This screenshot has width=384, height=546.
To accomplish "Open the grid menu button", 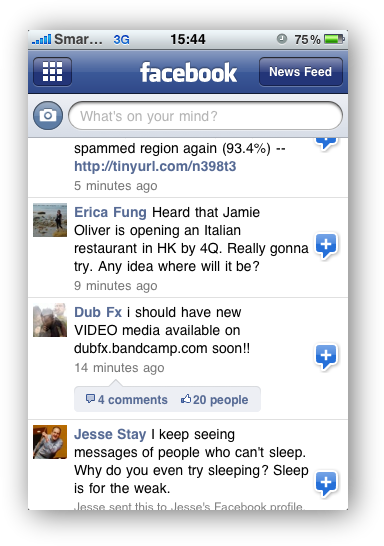I will (53, 72).
